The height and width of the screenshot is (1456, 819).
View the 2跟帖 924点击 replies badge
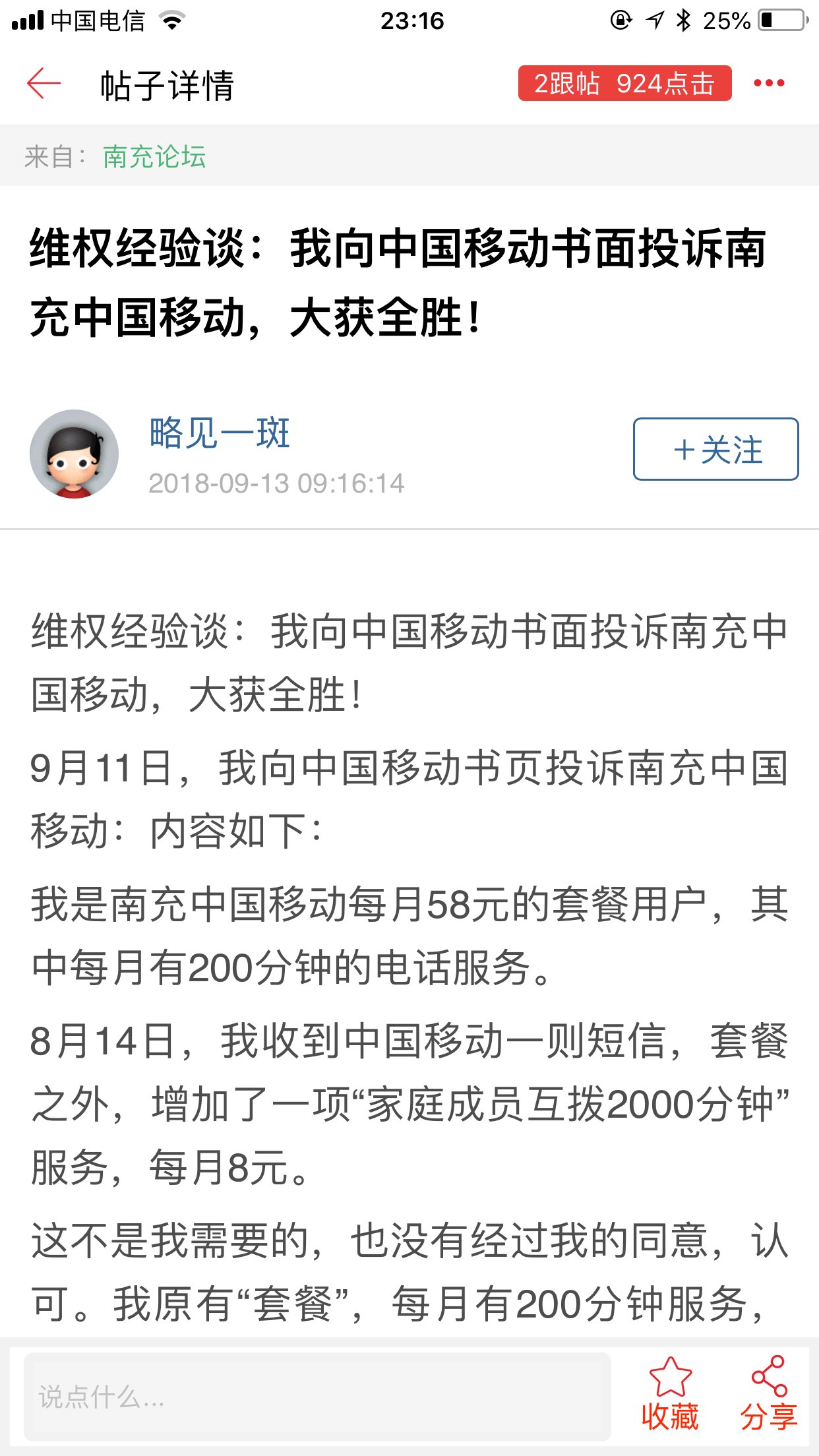(624, 84)
